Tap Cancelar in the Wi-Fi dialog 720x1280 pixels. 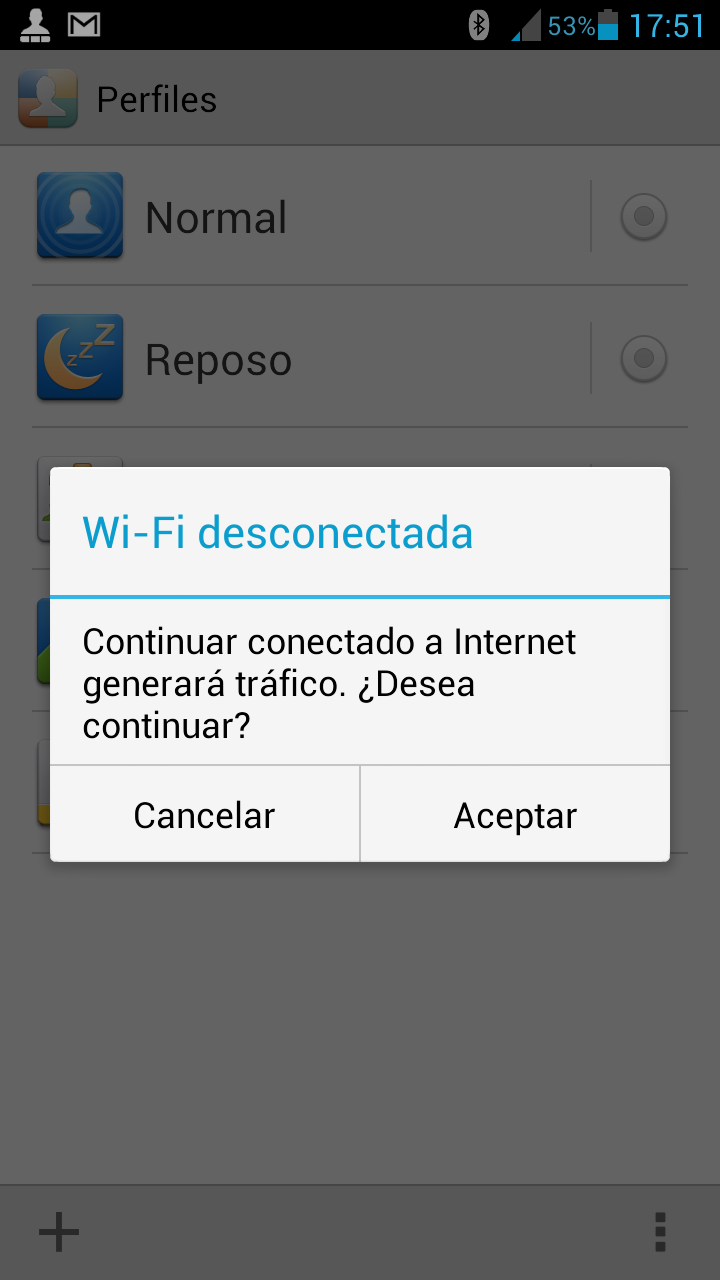[204, 815]
